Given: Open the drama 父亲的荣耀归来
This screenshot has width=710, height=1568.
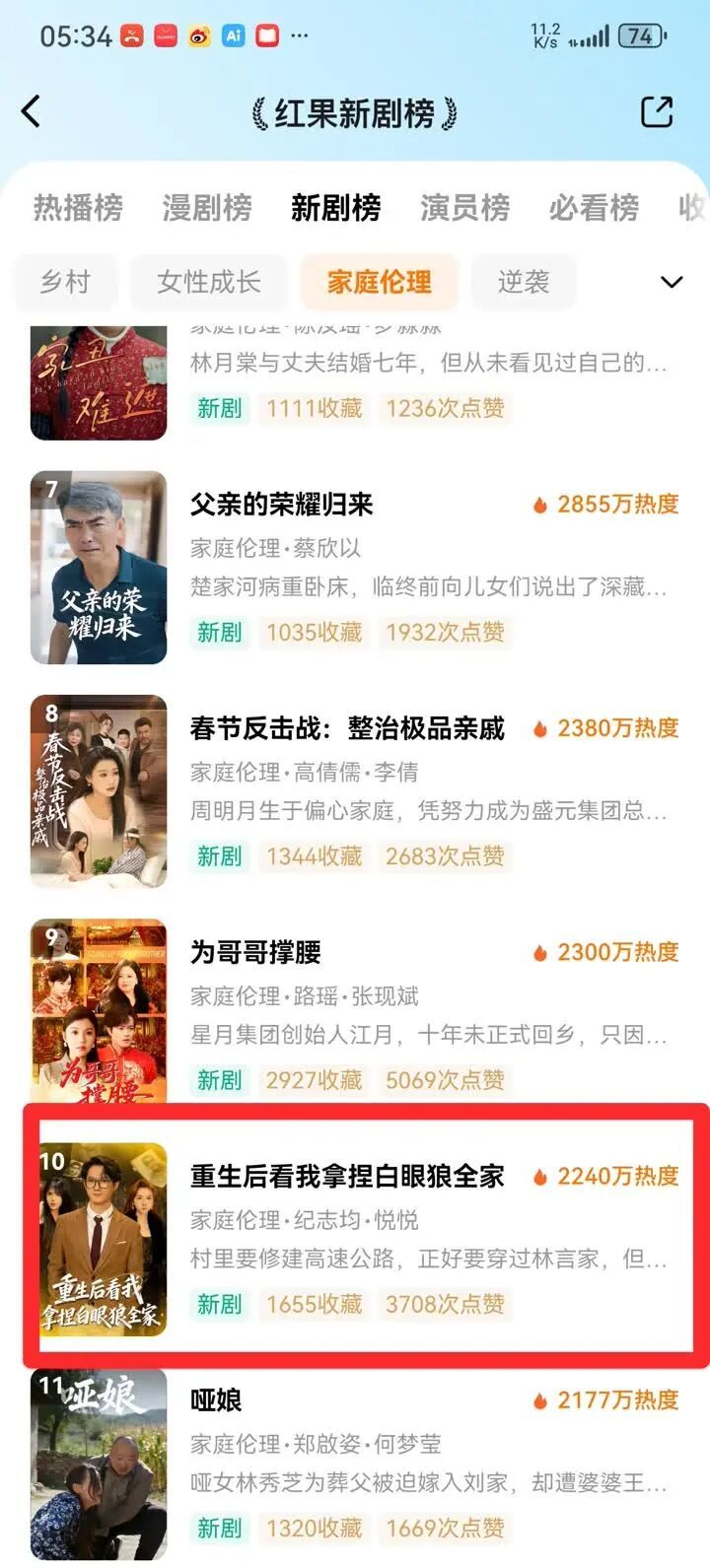Looking at the screenshot, I should click(x=282, y=505).
